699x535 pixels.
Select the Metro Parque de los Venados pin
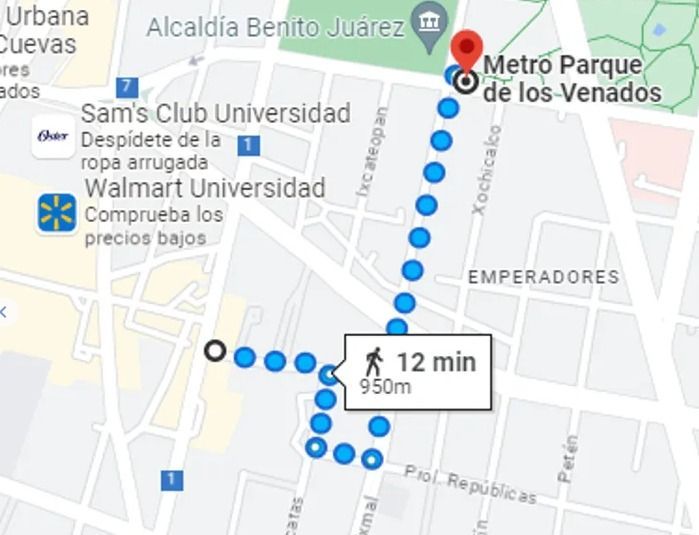(465, 52)
